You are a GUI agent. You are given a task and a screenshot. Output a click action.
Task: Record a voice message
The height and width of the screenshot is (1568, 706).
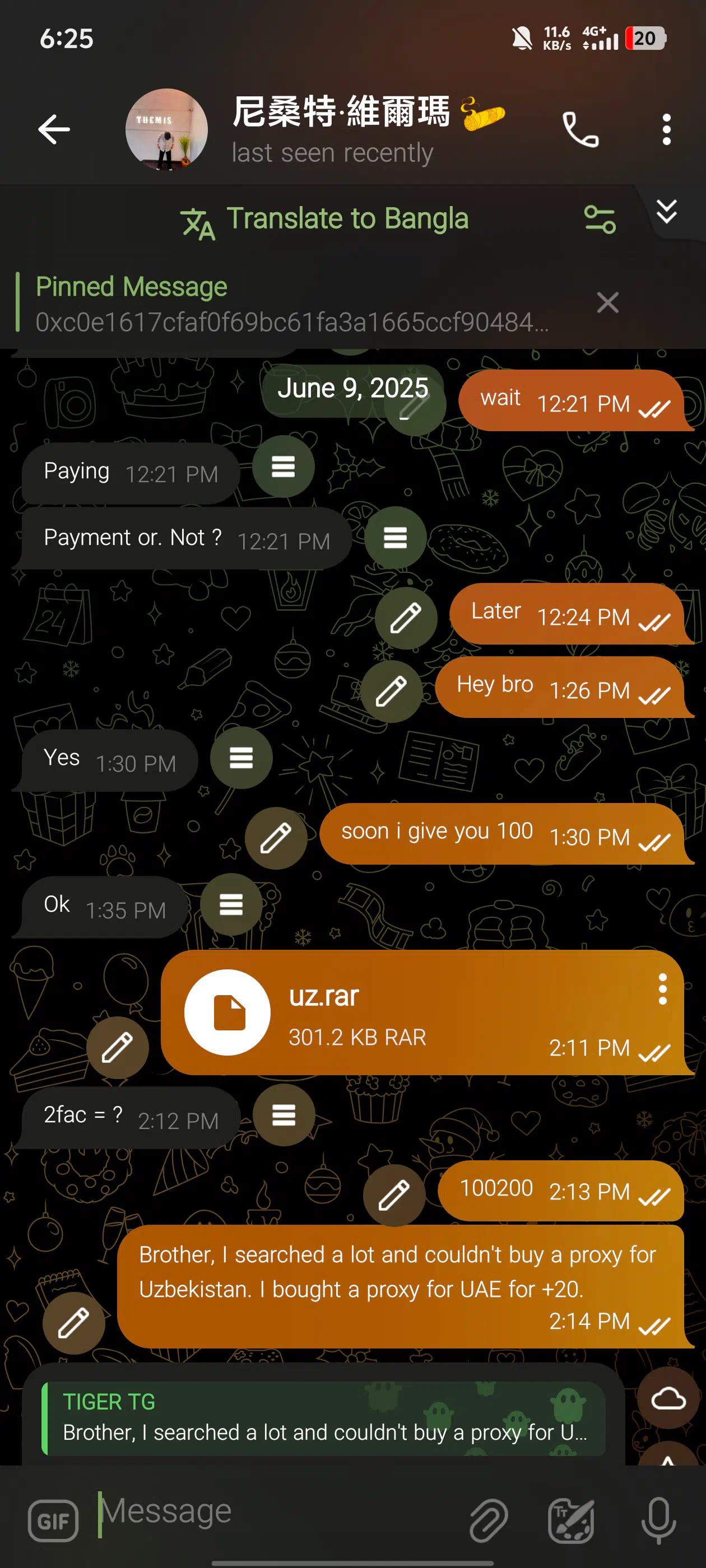tap(659, 1520)
